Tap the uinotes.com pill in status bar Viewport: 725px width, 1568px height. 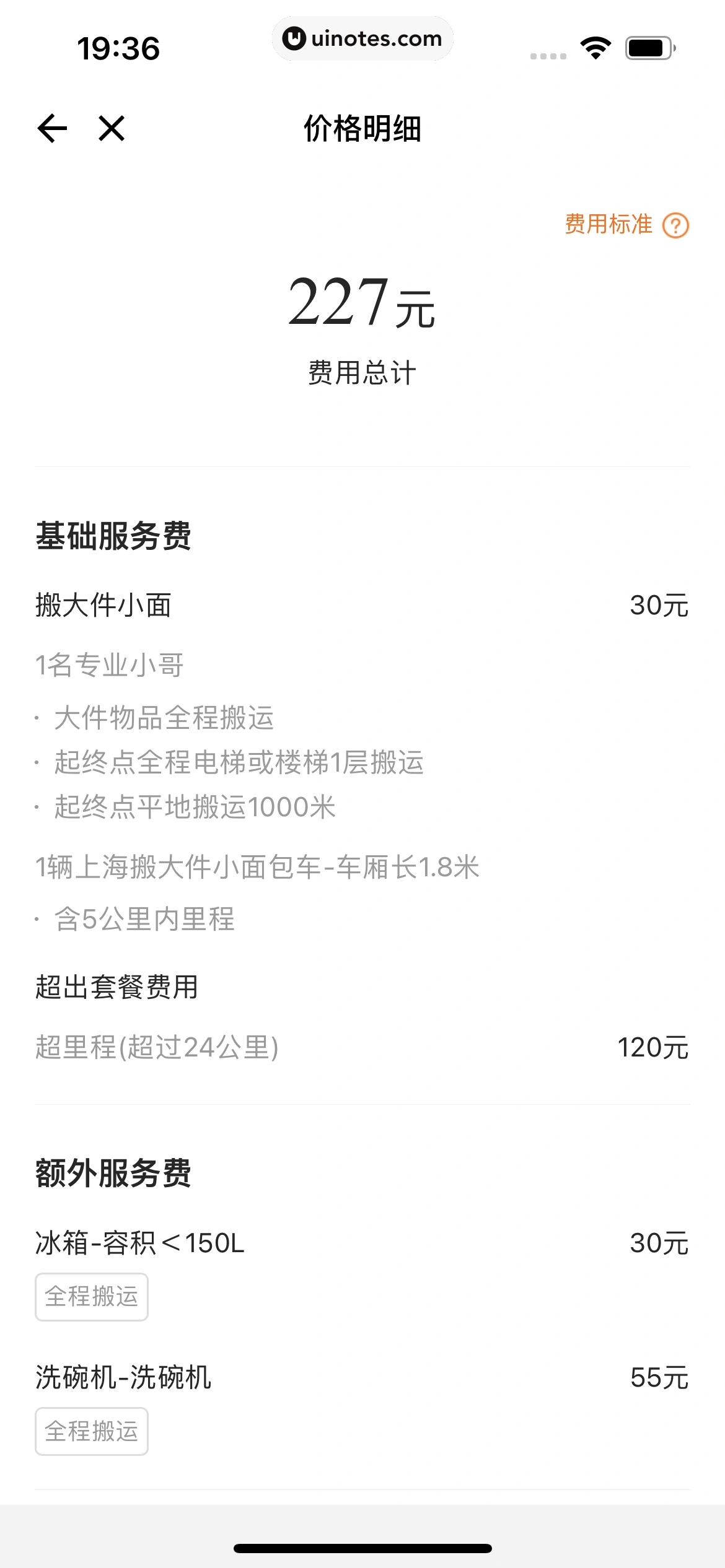(x=362, y=38)
